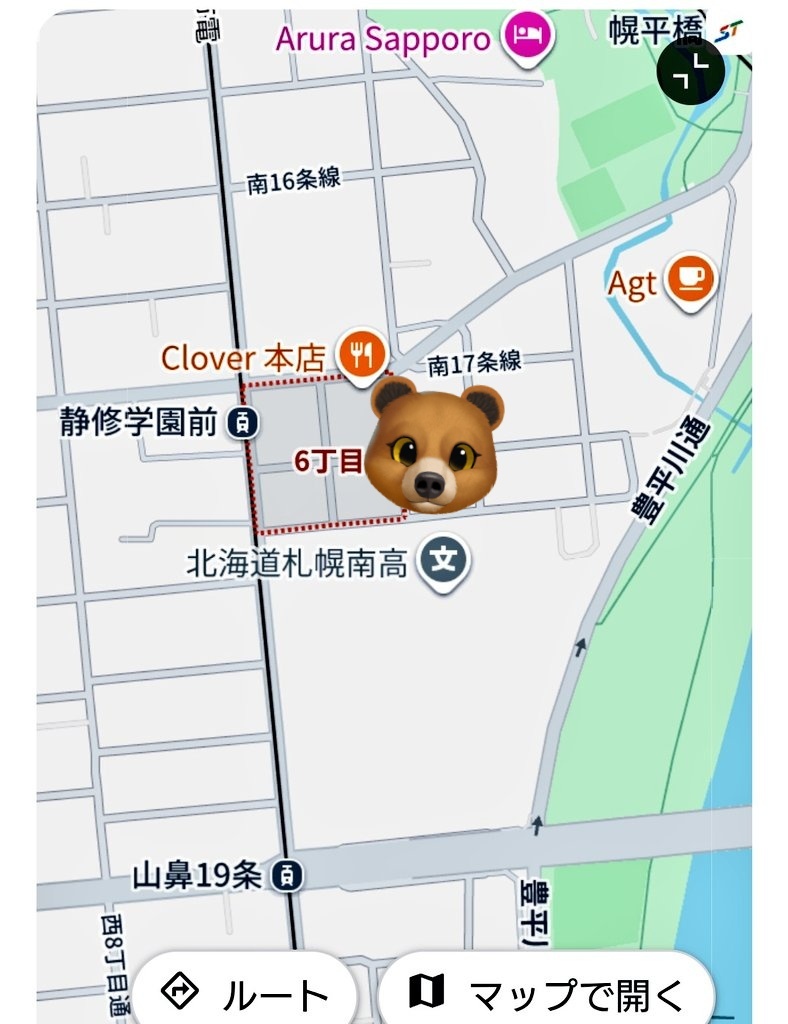Image resolution: width=788 pixels, height=1024 pixels.
Task: Open location with マップで開く button
Action: pos(548,994)
